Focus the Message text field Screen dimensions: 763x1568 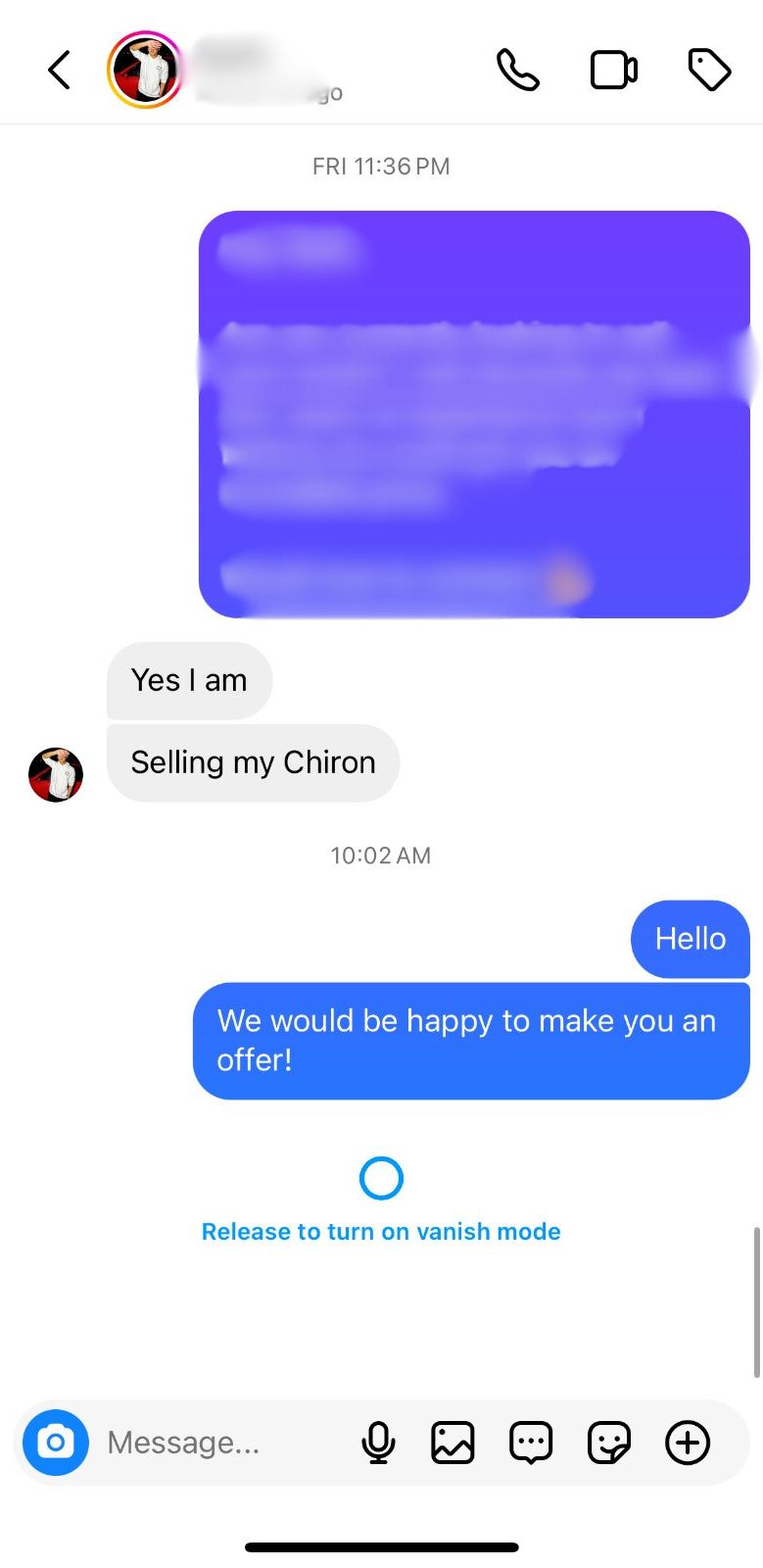[215, 1443]
